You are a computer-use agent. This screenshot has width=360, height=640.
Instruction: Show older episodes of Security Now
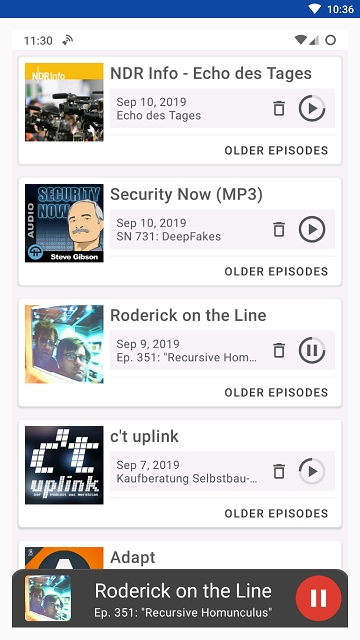pyautogui.click(x=276, y=271)
